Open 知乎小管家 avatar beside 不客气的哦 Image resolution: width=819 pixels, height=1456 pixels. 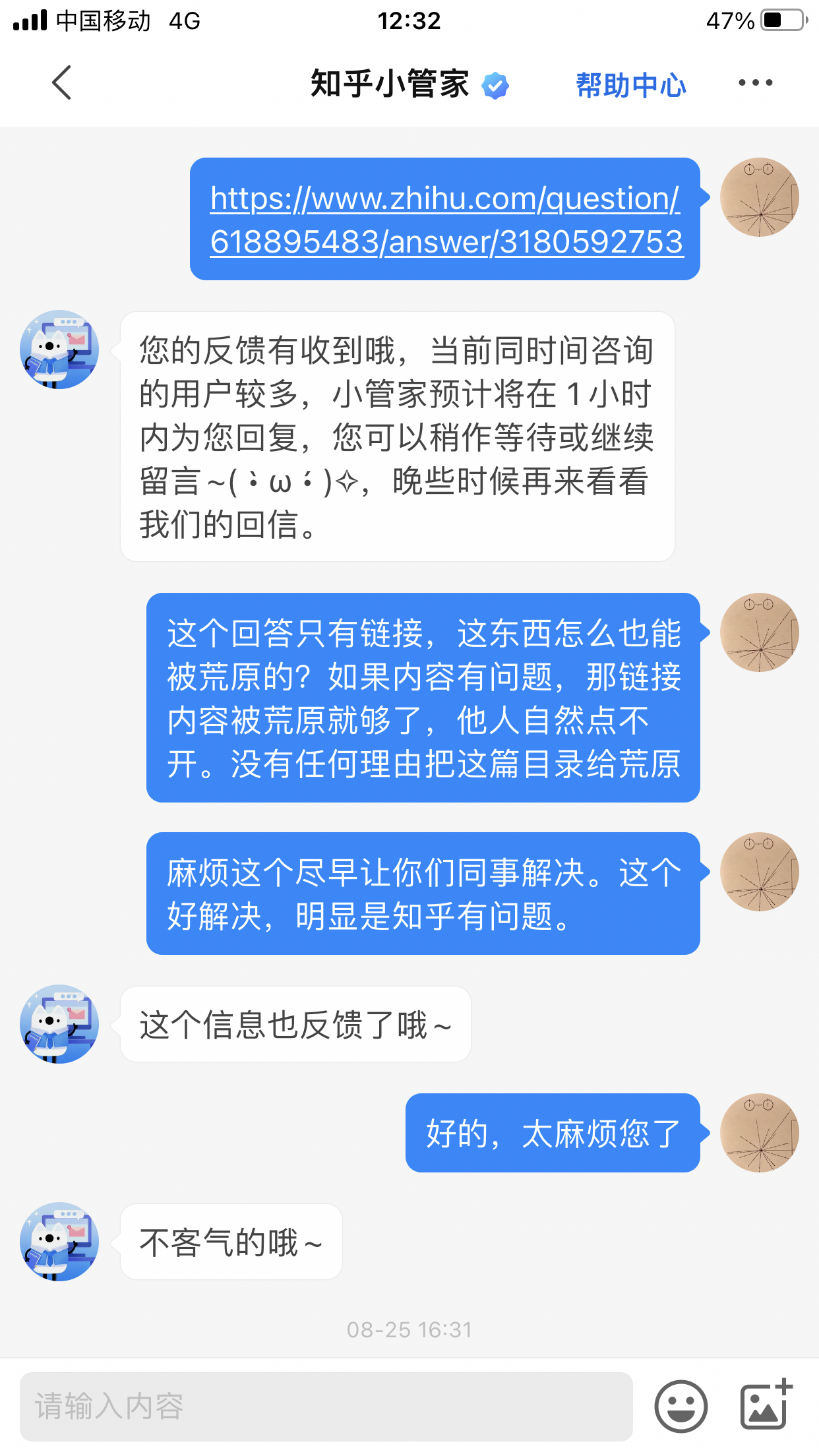(59, 1241)
